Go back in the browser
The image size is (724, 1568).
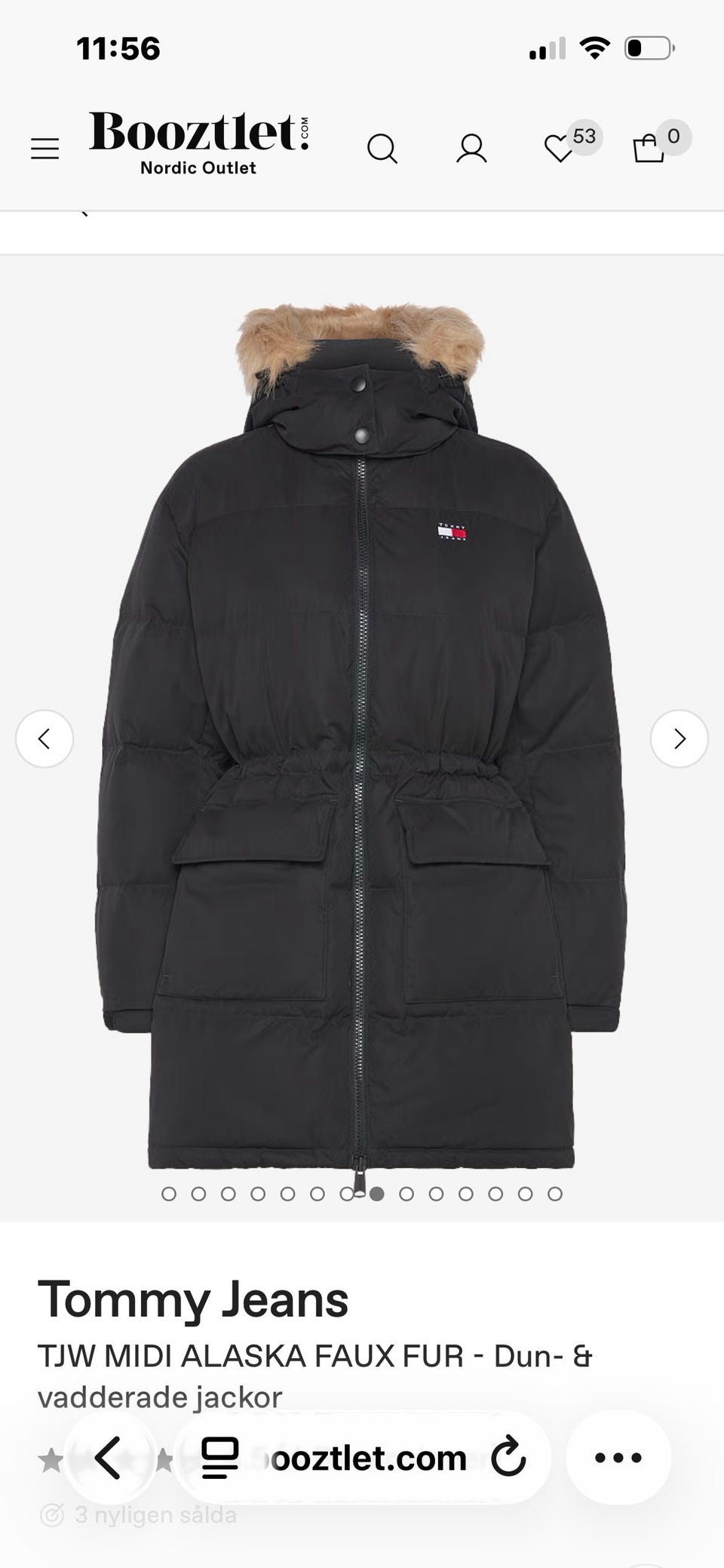tap(109, 1457)
